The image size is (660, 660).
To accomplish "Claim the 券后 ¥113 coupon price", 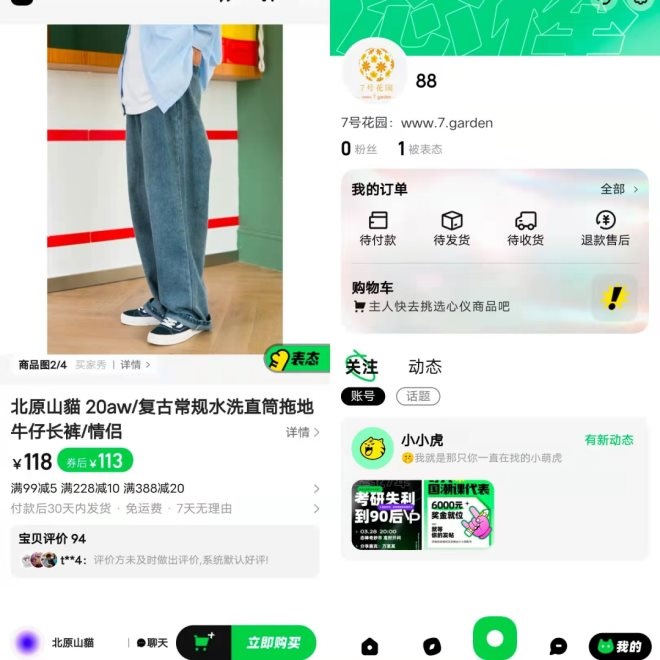I will (x=95, y=461).
